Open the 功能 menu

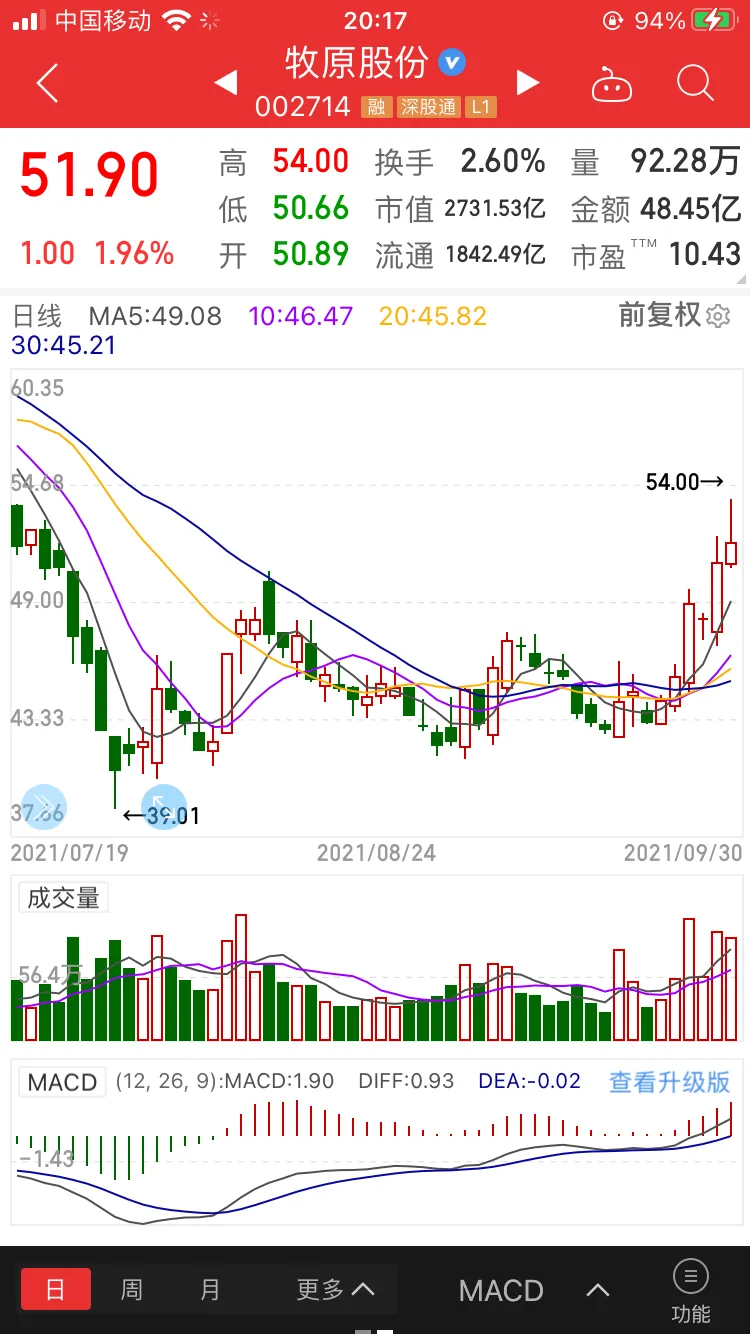pyautogui.click(x=691, y=1291)
